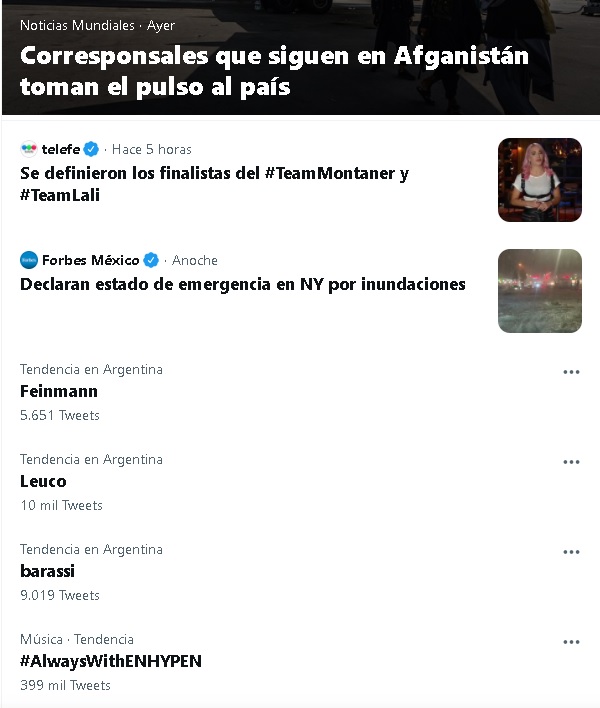
Task: Open the Afganistán correspondents headline story
Action: [274, 70]
